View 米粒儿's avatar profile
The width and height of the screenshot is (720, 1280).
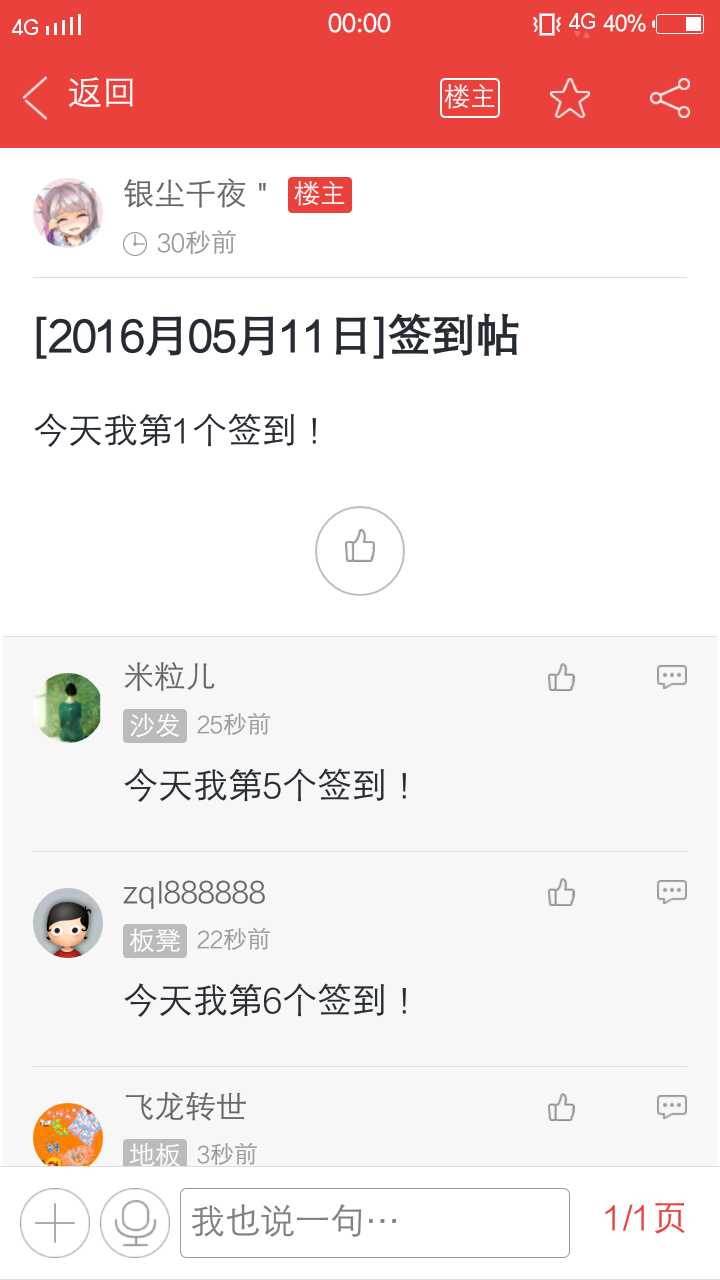click(x=68, y=708)
